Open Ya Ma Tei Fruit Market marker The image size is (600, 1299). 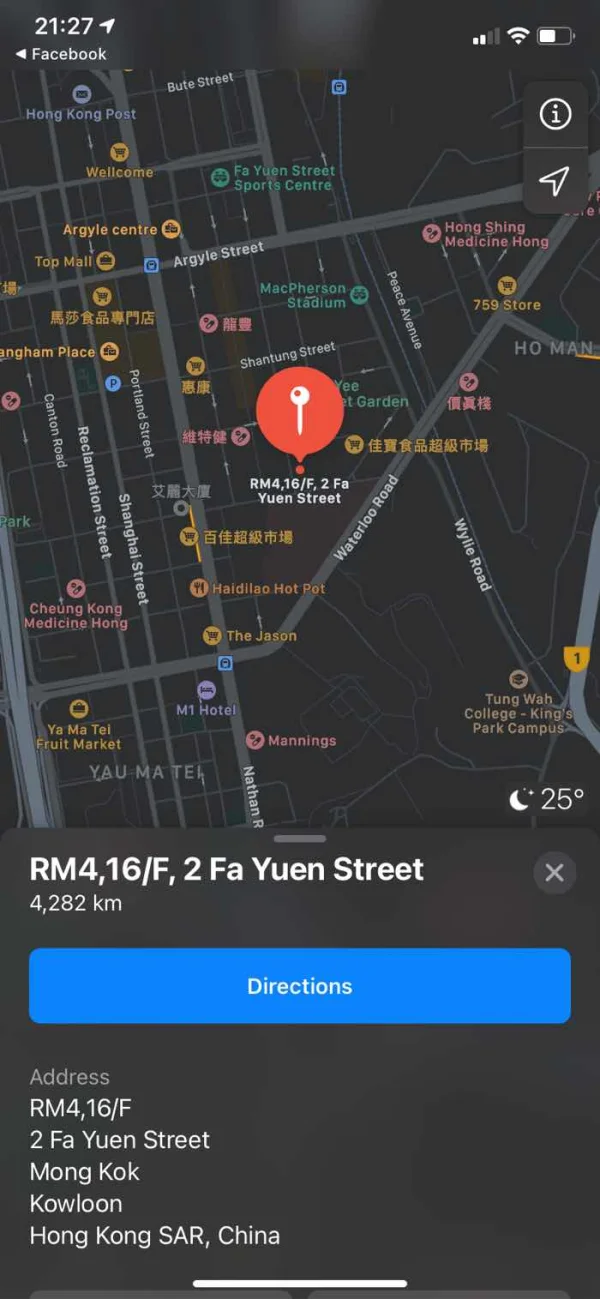[79, 710]
